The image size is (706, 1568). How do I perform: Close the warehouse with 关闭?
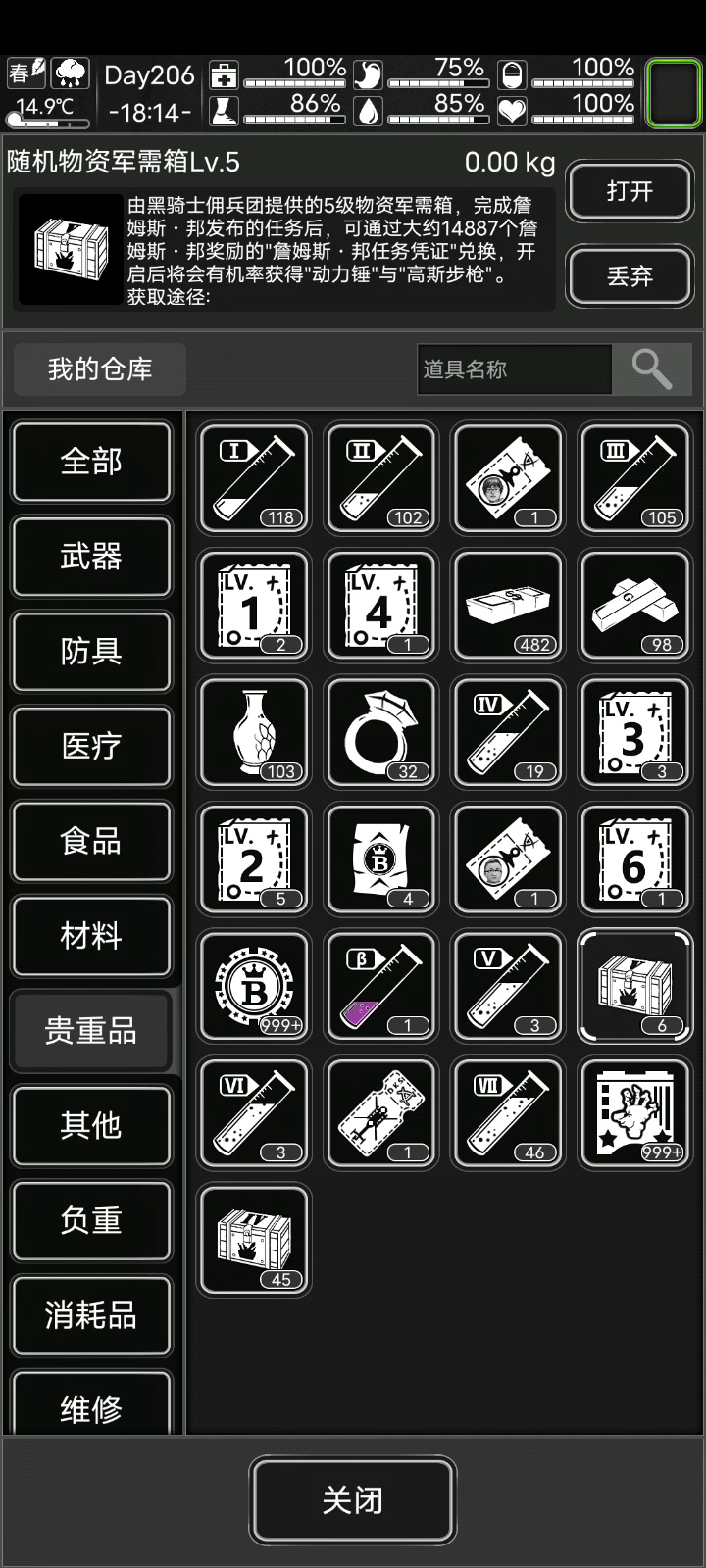coord(353,1500)
